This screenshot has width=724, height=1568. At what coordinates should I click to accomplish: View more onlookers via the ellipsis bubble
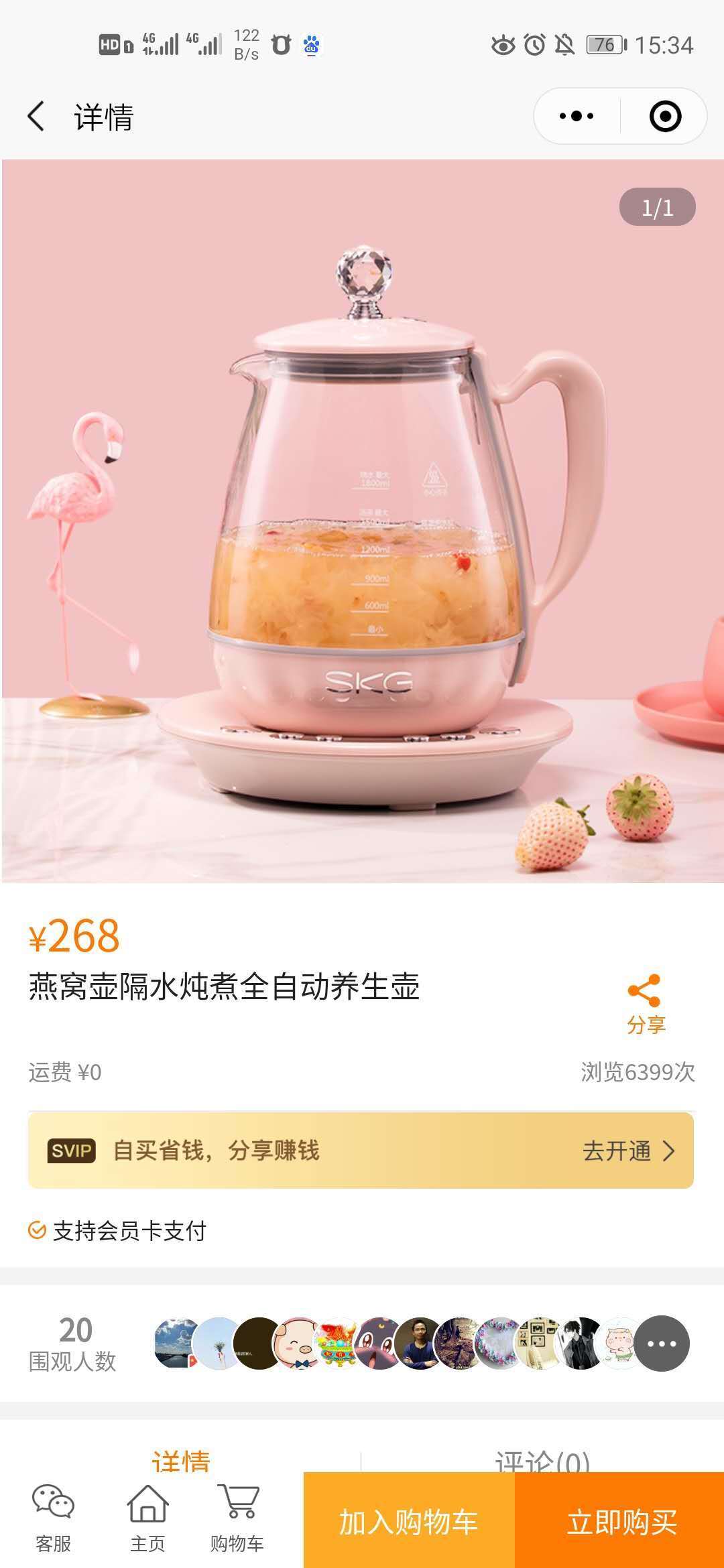[662, 1344]
